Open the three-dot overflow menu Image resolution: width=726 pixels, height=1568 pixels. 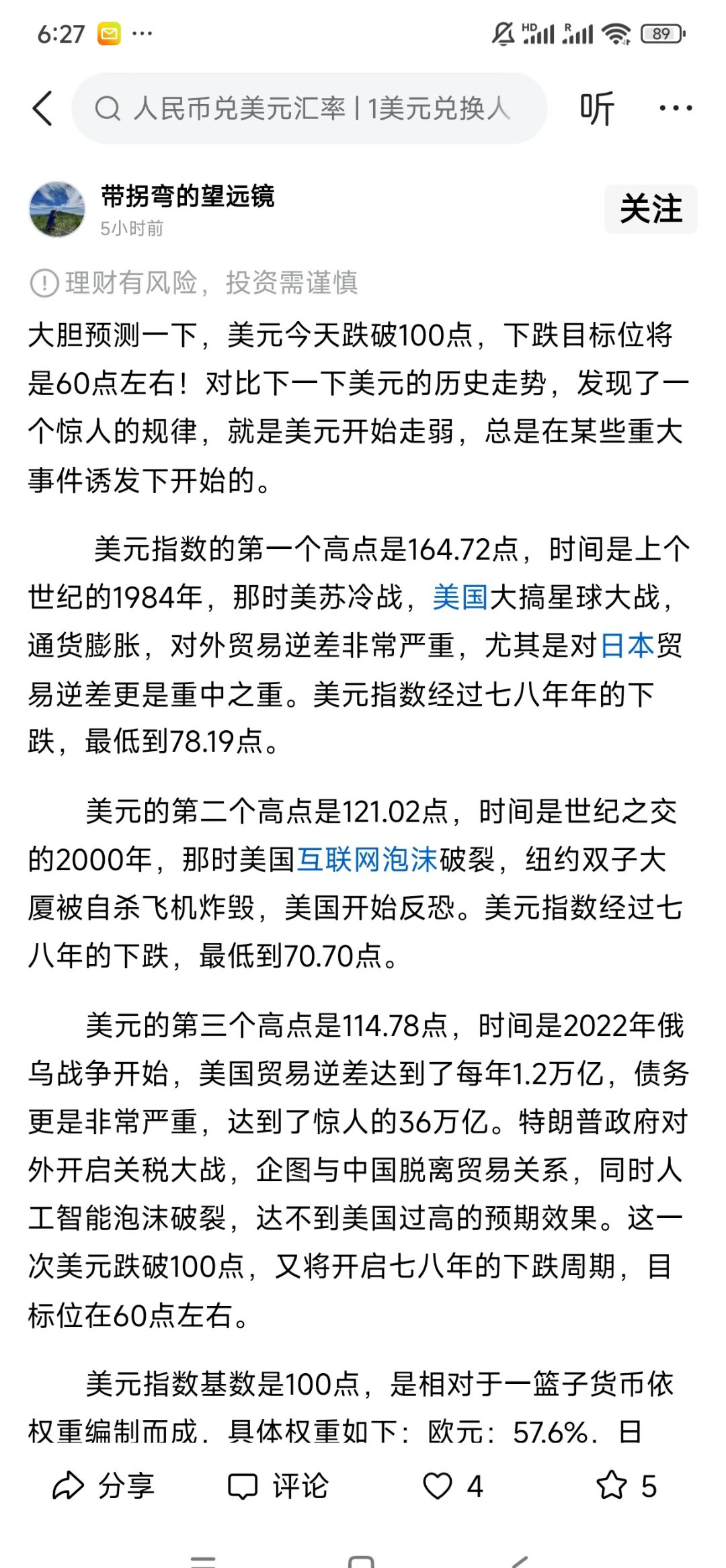[x=675, y=108]
